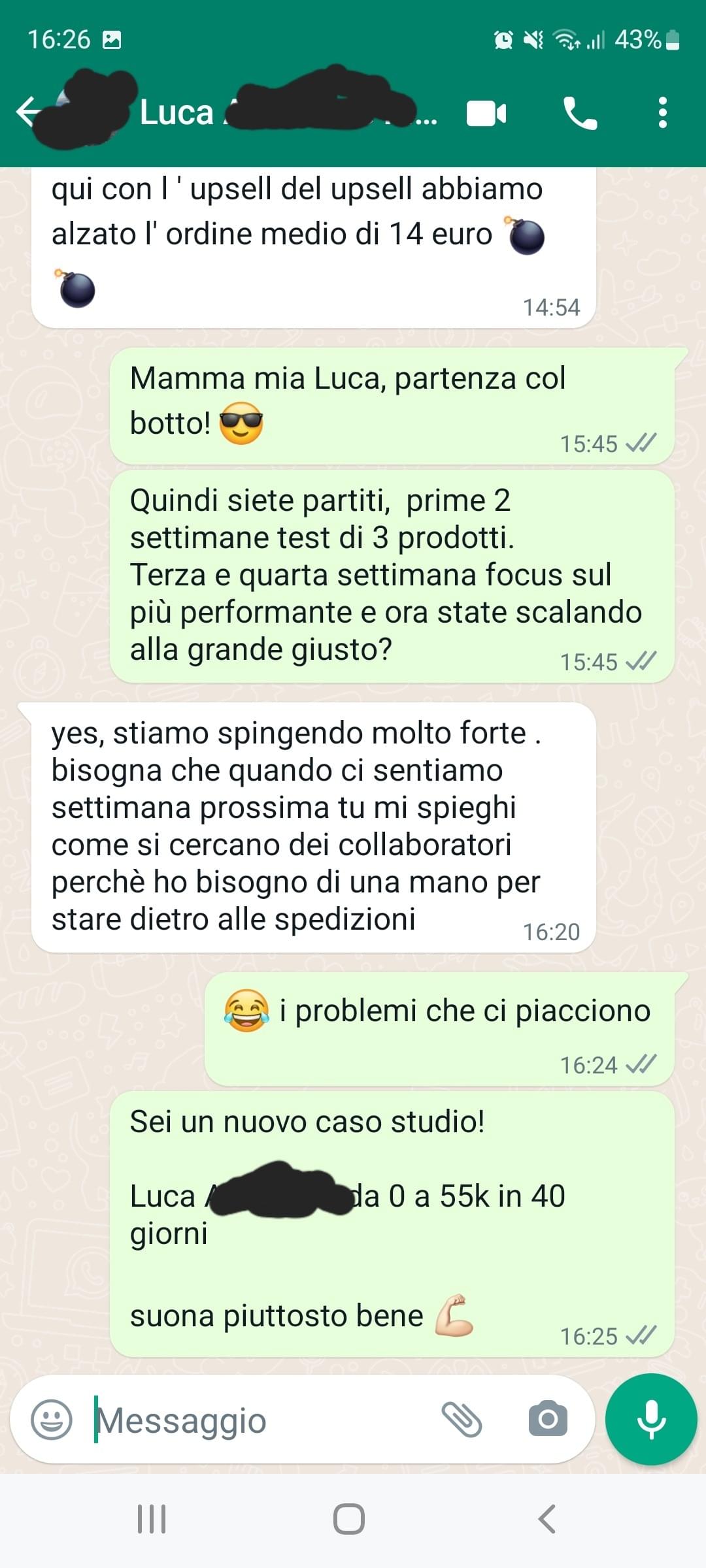Viewport: 706px width, 1568px height.
Task: Go back to the chat list
Action: (x=27, y=112)
